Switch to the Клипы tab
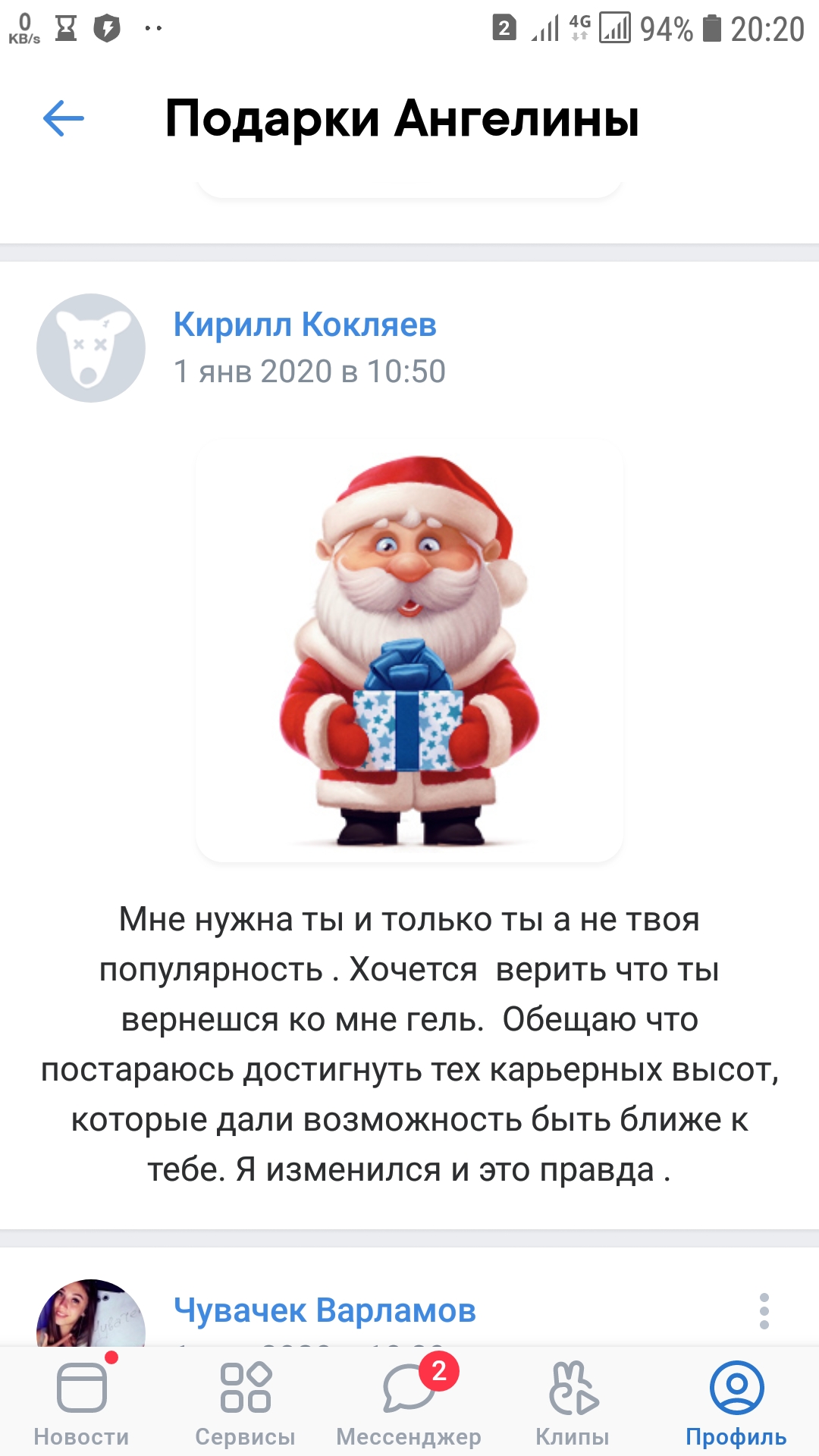 click(x=573, y=1401)
